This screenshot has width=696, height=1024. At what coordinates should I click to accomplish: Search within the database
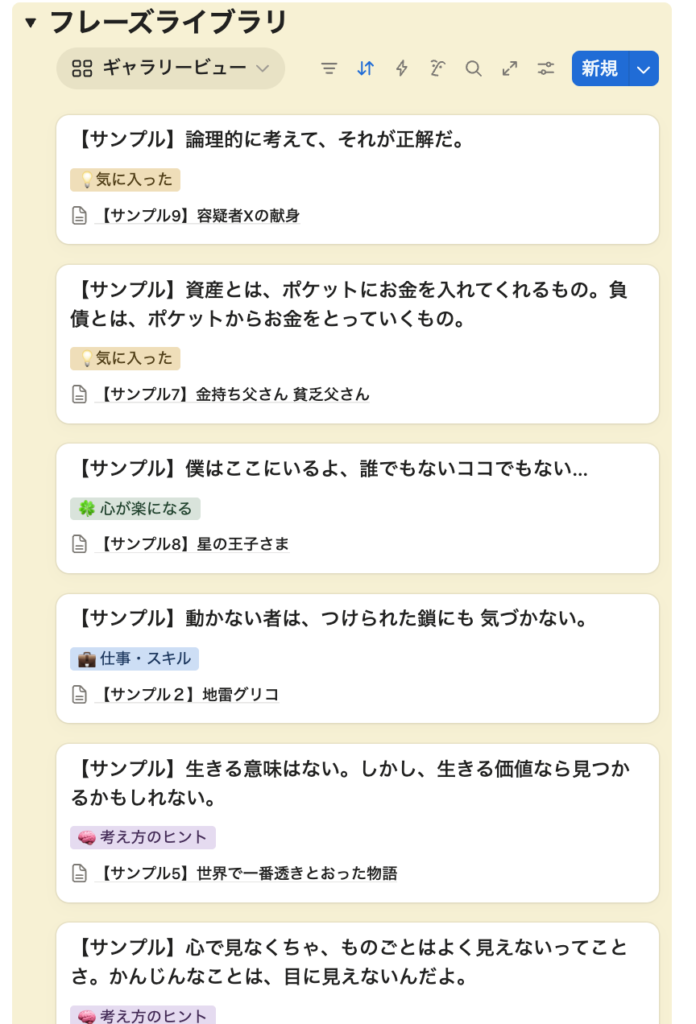click(474, 68)
